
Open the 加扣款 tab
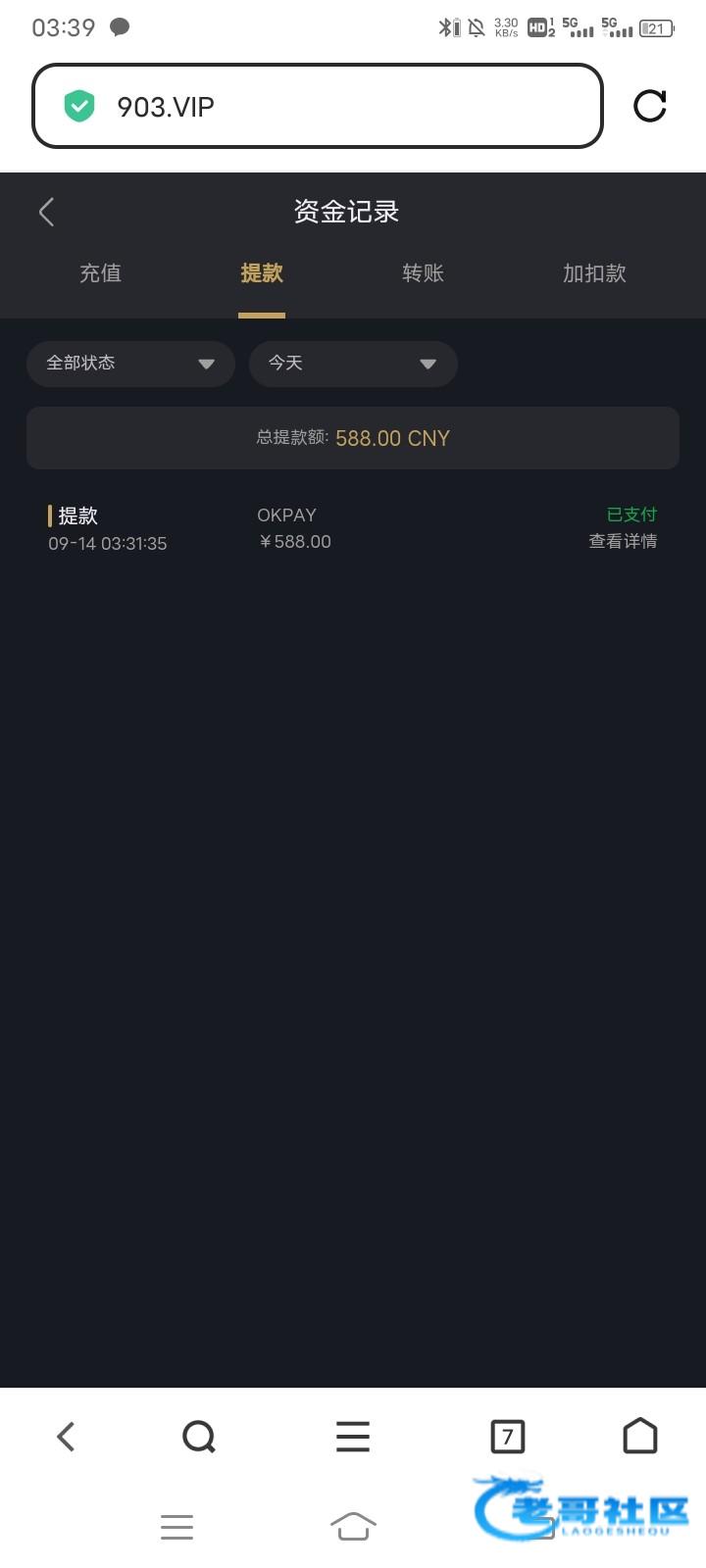click(x=594, y=273)
